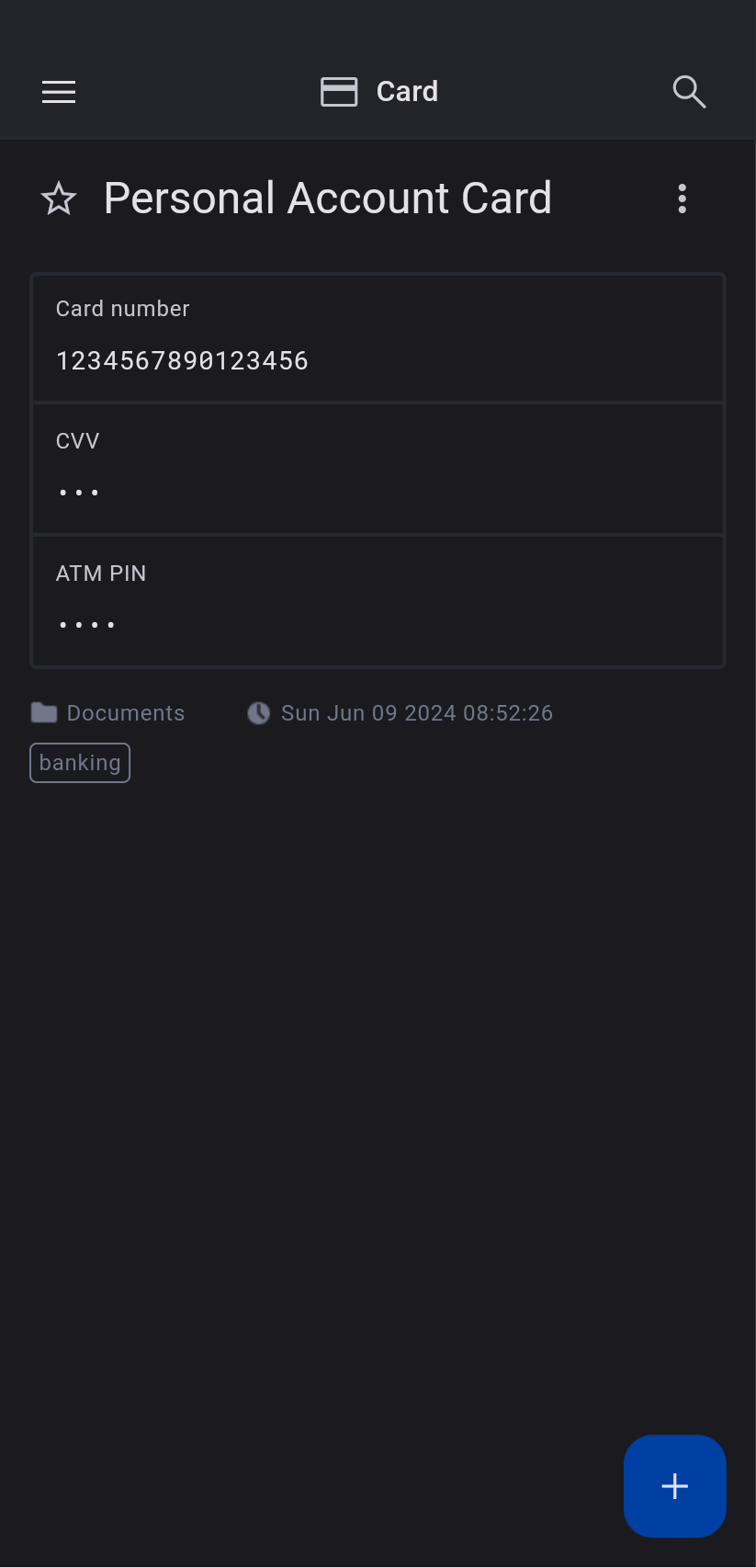This screenshot has width=756, height=1568.
Task: Add a new item with plus button
Action: pyautogui.click(x=674, y=1485)
